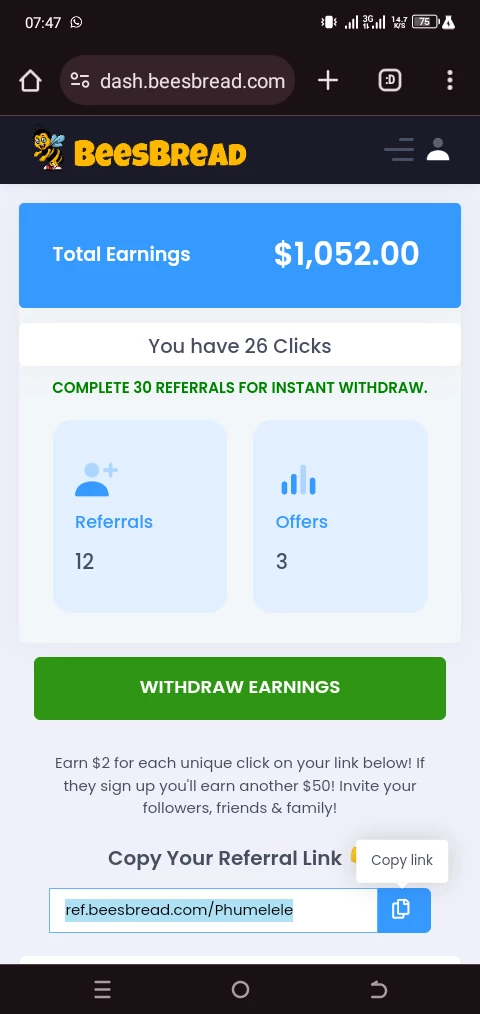
Task: Tap the Withdraw Earnings button
Action: pyautogui.click(x=240, y=688)
